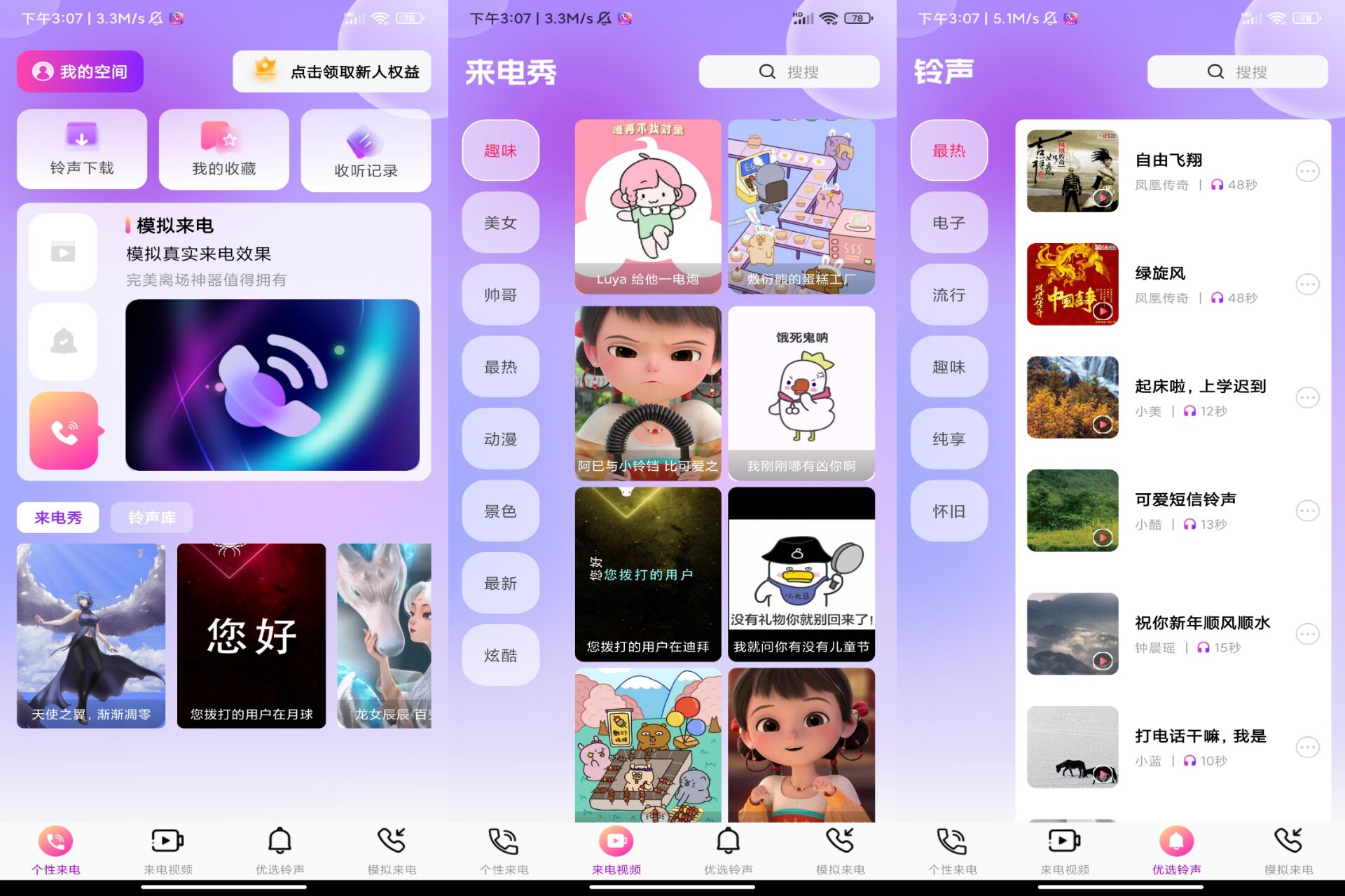
Task: Tap search box on the 铃声 screen
Action: (1237, 71)
